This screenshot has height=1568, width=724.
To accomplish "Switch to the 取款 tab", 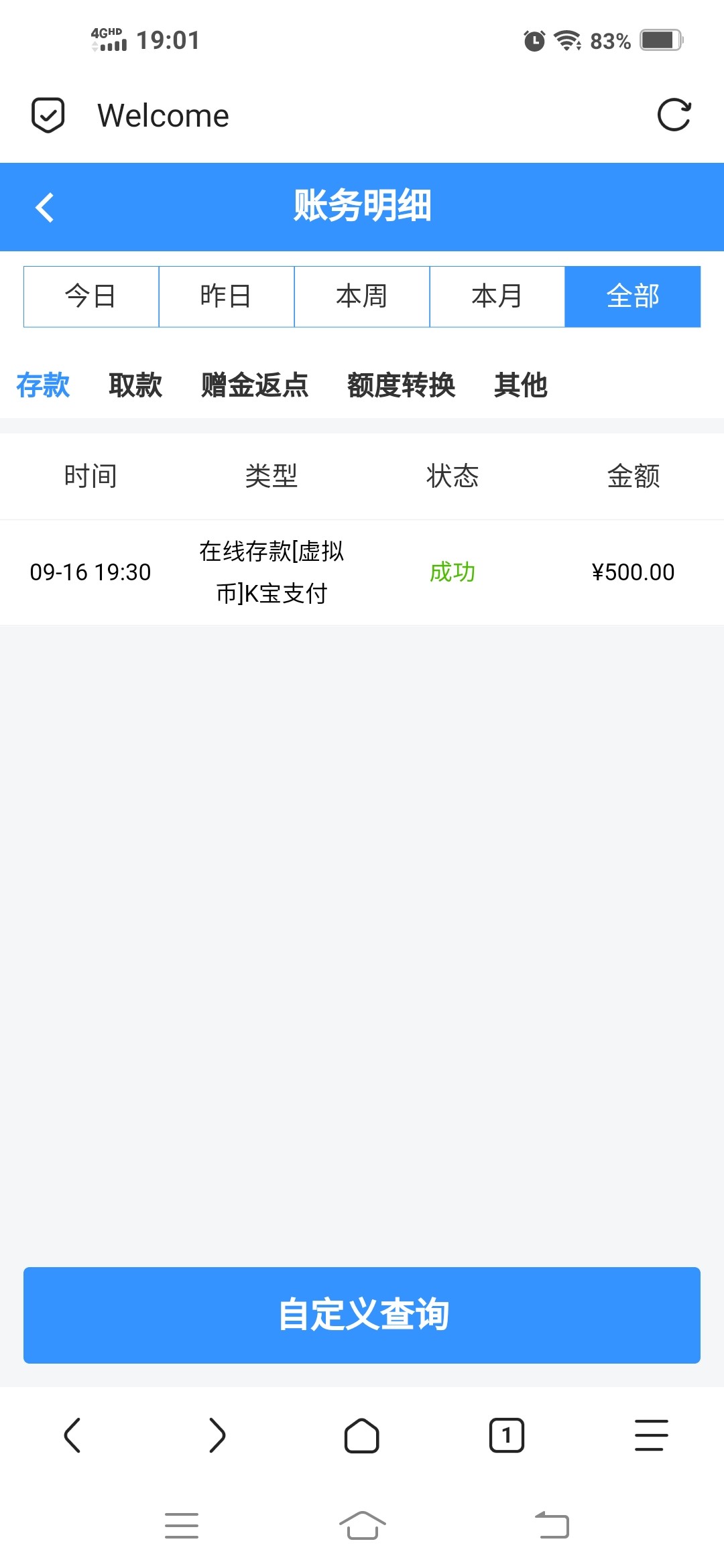I will point(135,385).
